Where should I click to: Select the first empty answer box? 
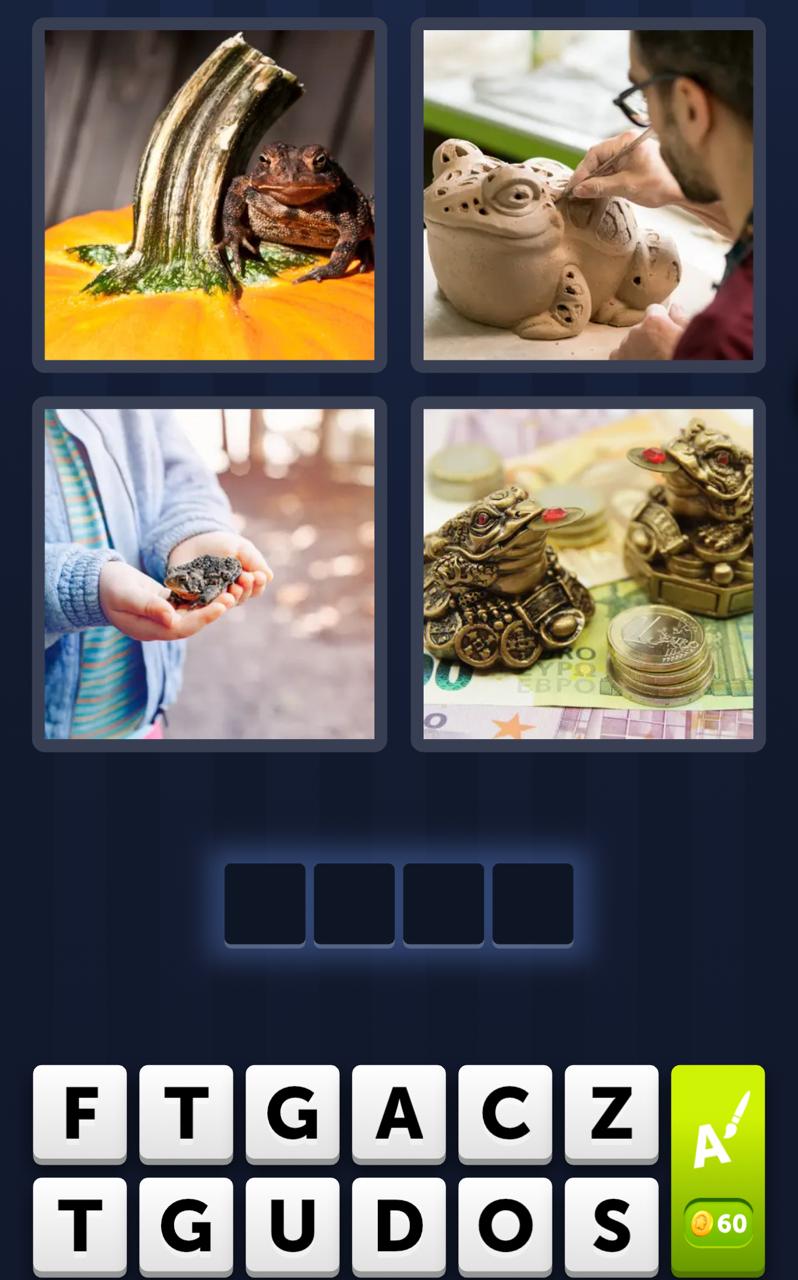265,903
